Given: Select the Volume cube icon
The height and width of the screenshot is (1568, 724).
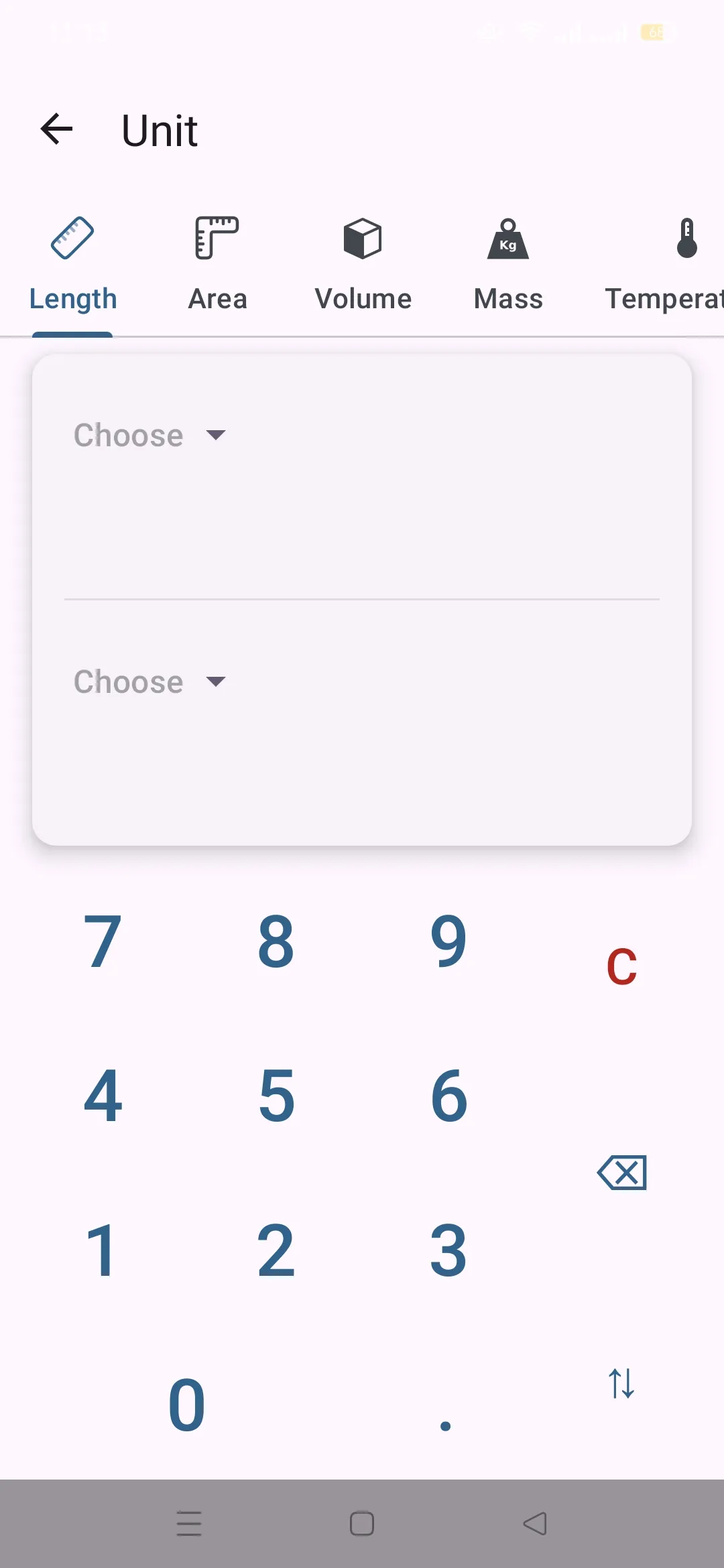Looking at the screenshot, I should [362, 239].
